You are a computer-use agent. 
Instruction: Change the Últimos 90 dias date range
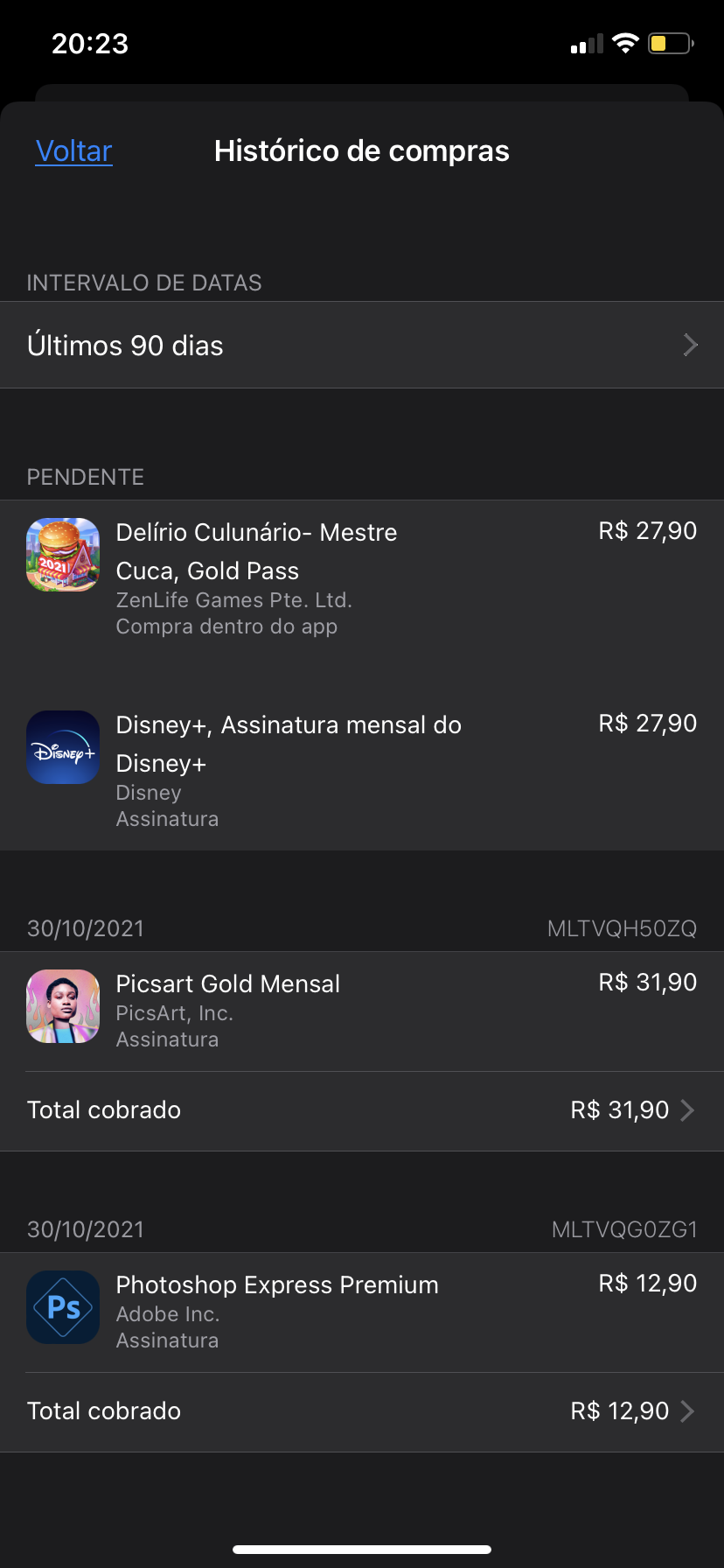(362, 346)
